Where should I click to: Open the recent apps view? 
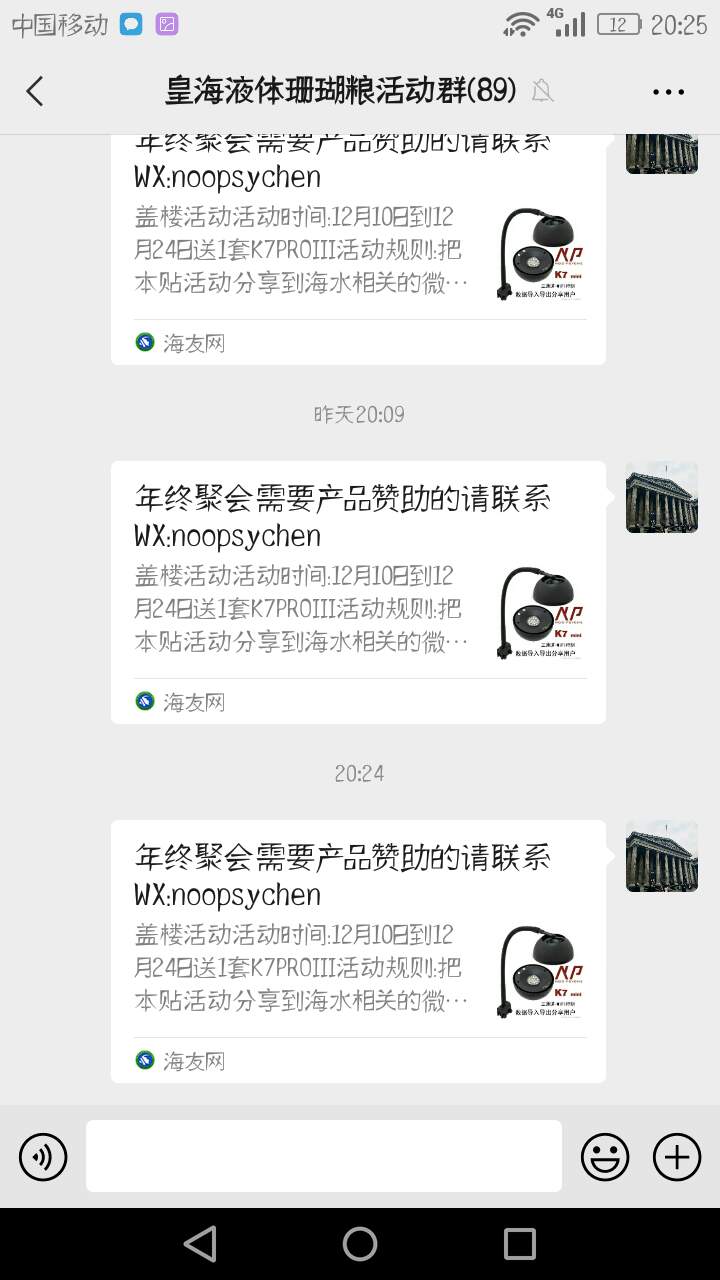click(519, 1244)
